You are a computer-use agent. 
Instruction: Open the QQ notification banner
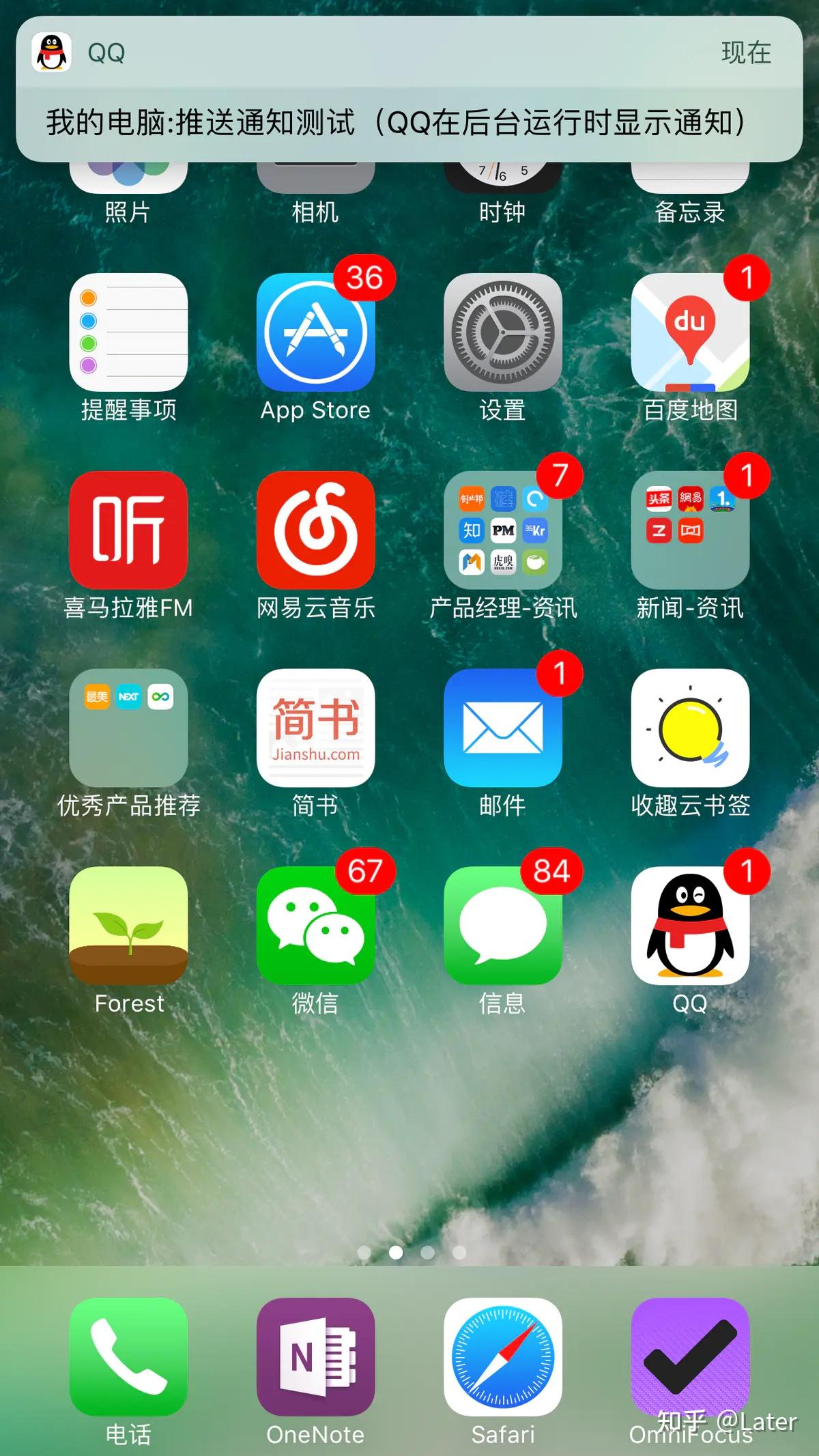click(408, 90)
